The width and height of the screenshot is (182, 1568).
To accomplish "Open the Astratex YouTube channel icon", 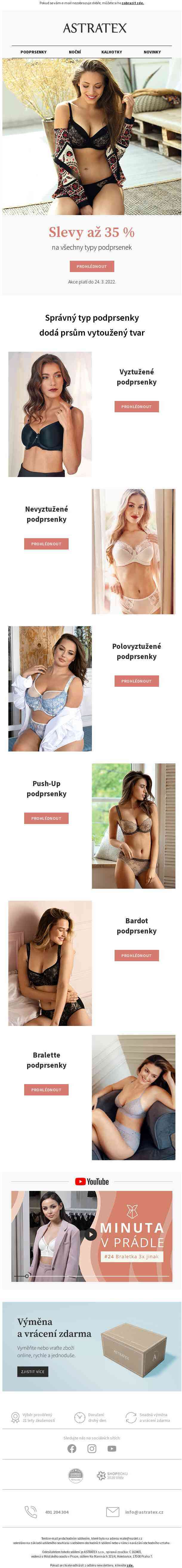I will click(x=111, y=1448).
